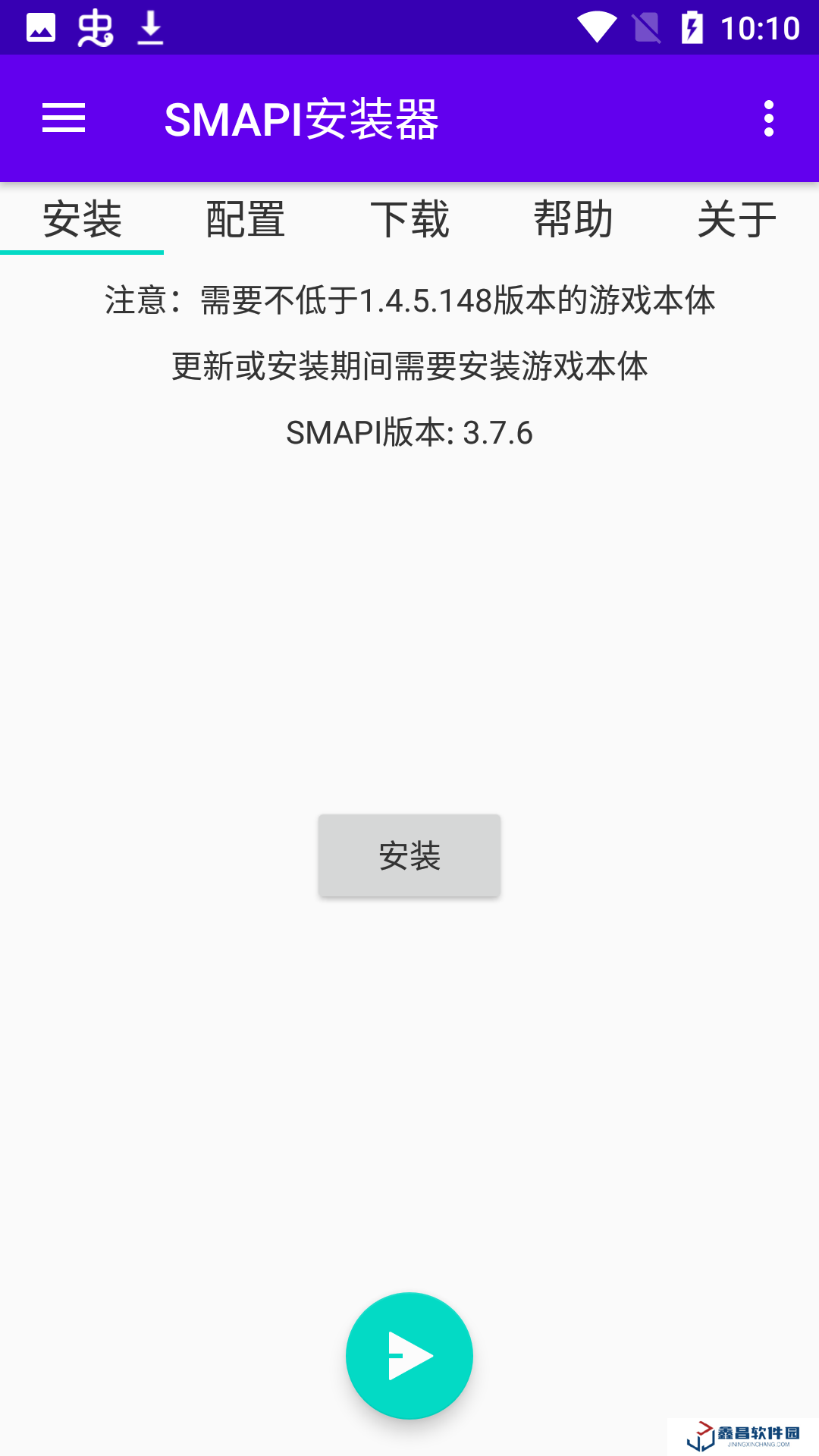This screenshot has width=819, height=1456.
Task: Switch to the 配置 tab
Action: click(243, 219)
